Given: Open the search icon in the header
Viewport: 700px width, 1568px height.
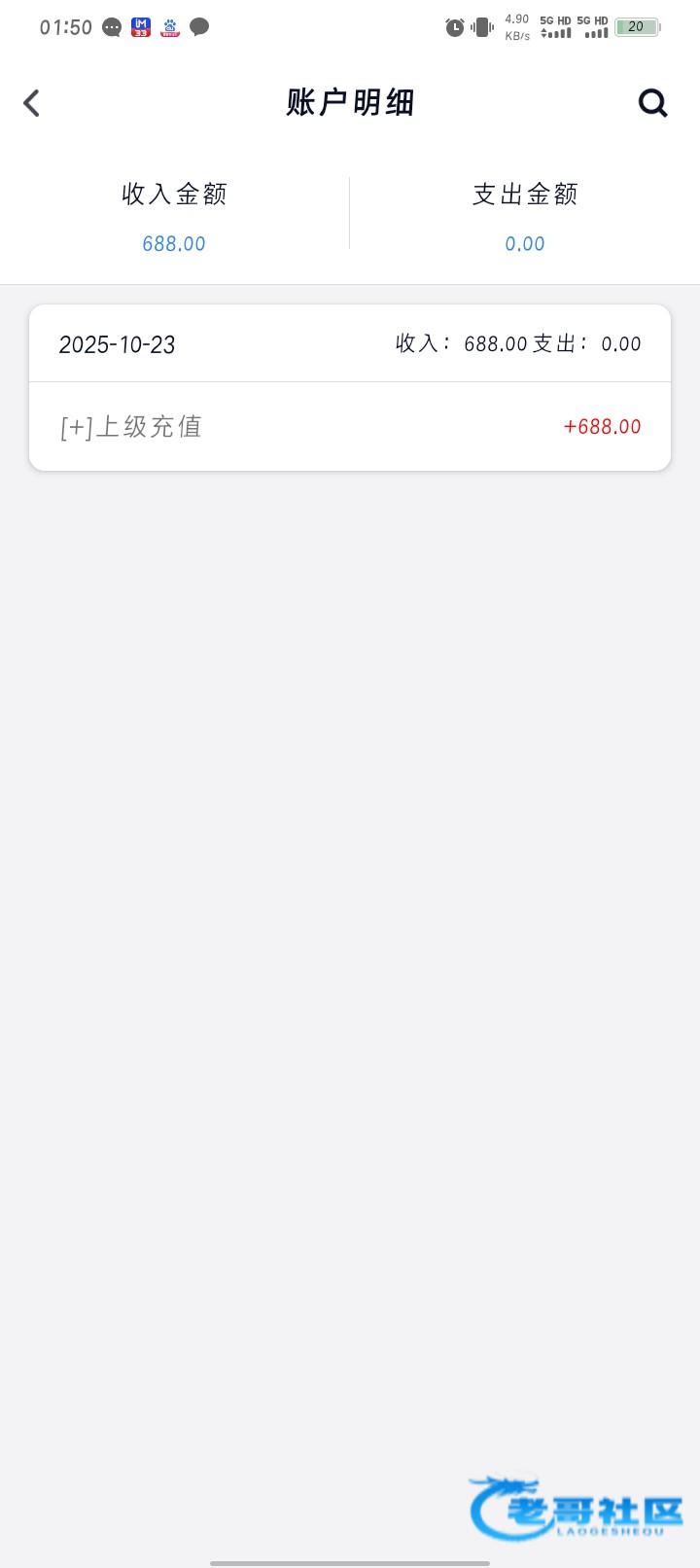Looking at the screenshot, I should (x=652, y=103).
